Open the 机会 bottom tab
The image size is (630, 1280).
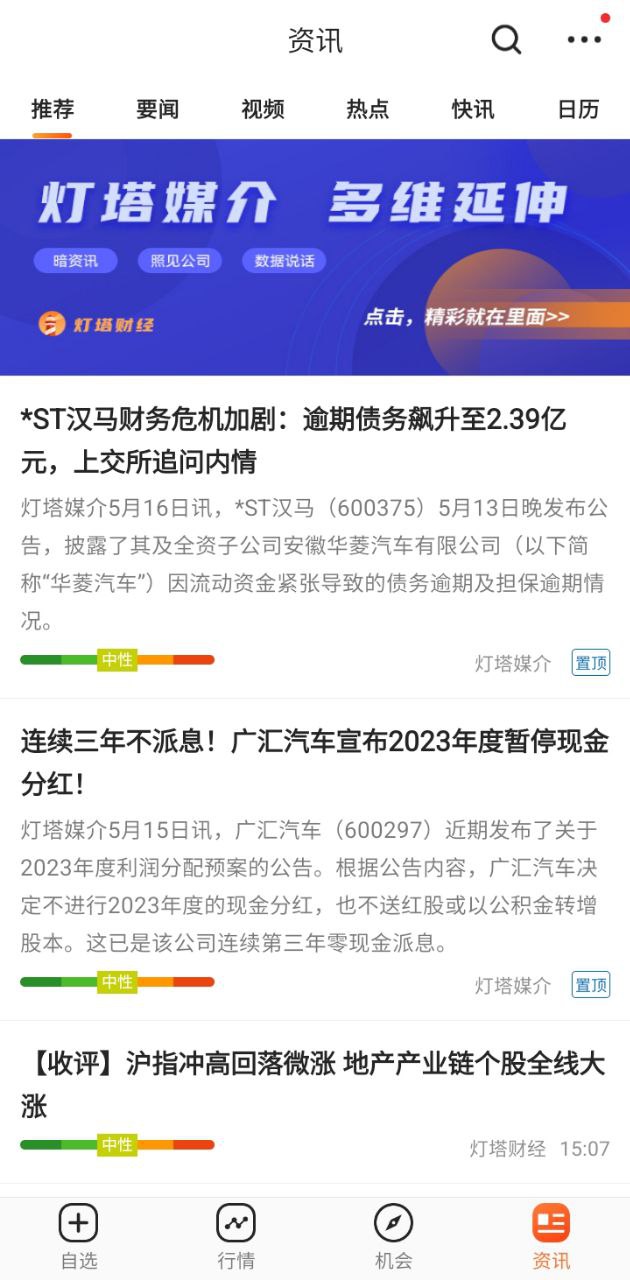[393, 1237]
